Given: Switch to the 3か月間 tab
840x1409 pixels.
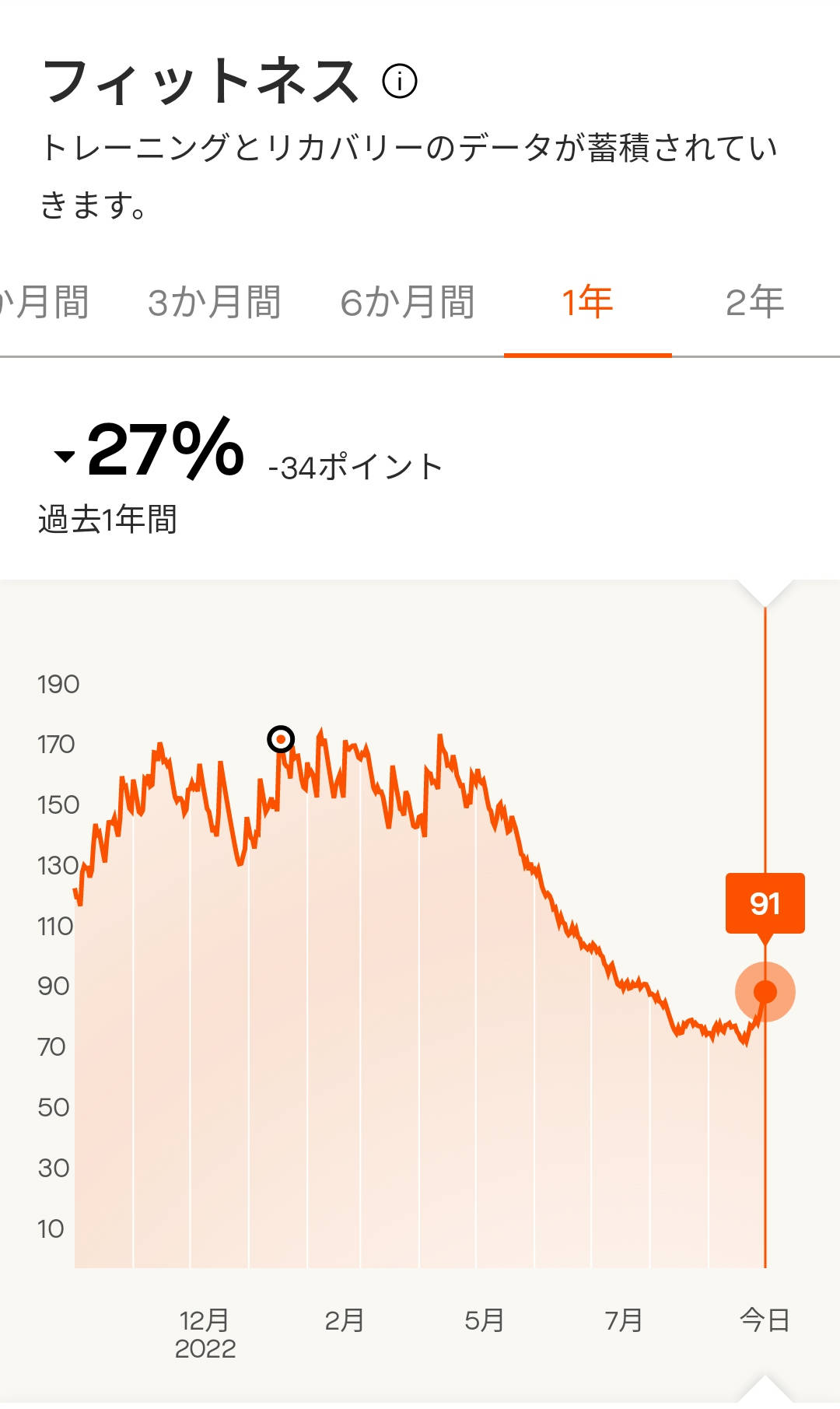Looking at the screenshot, I should pos(215,303).
